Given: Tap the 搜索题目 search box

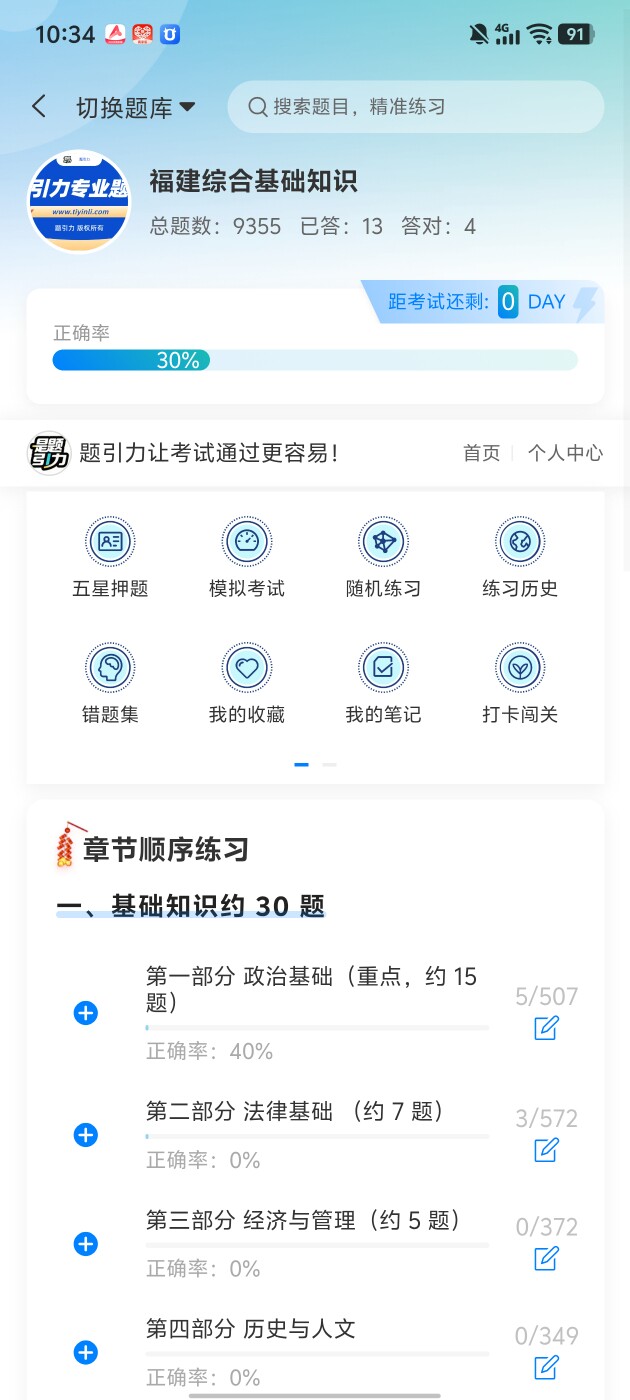Looking at the screenshot, I should pos(415,107).
